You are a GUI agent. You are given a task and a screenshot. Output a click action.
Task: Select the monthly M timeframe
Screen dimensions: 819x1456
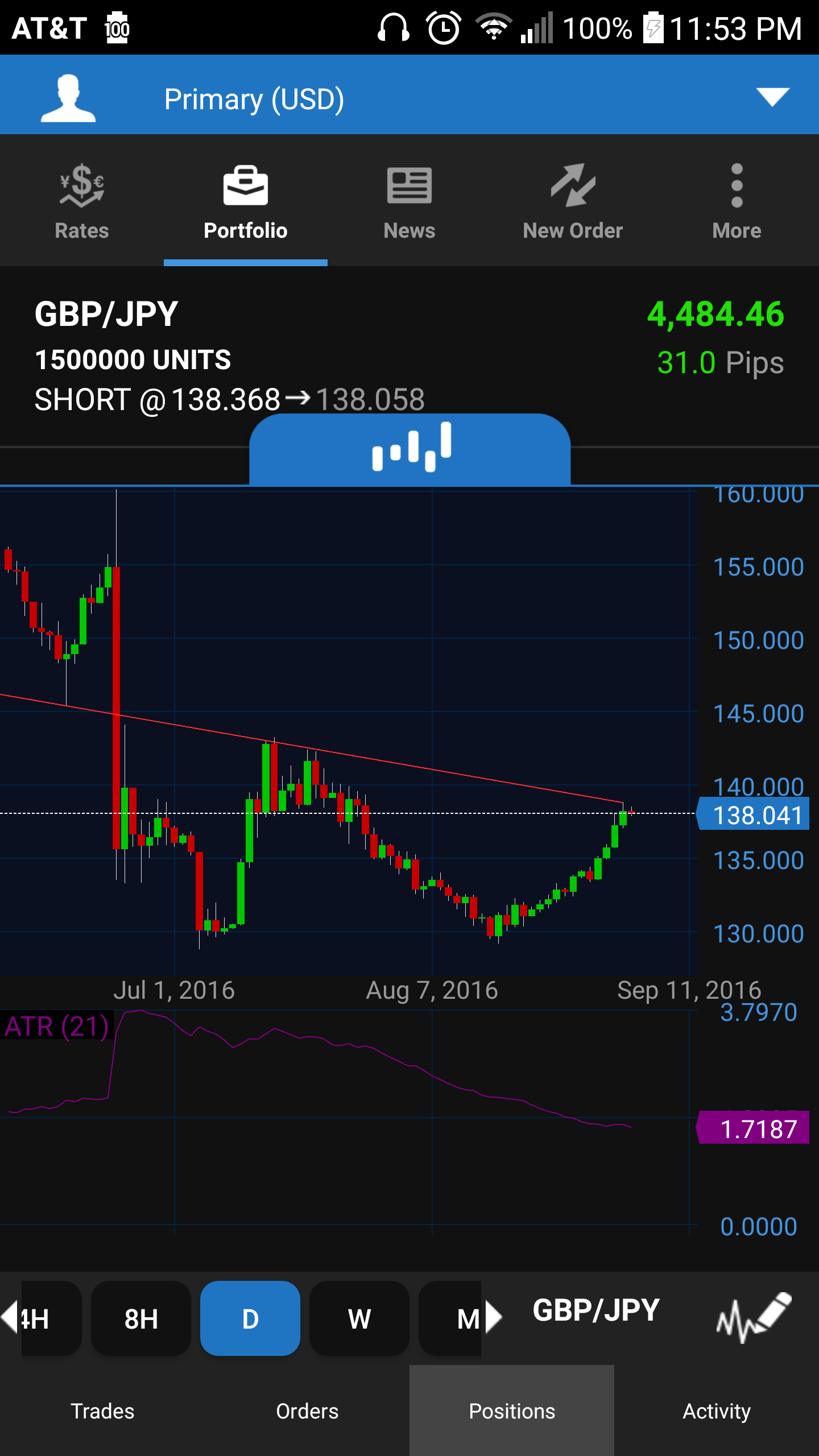[455, 1318]
